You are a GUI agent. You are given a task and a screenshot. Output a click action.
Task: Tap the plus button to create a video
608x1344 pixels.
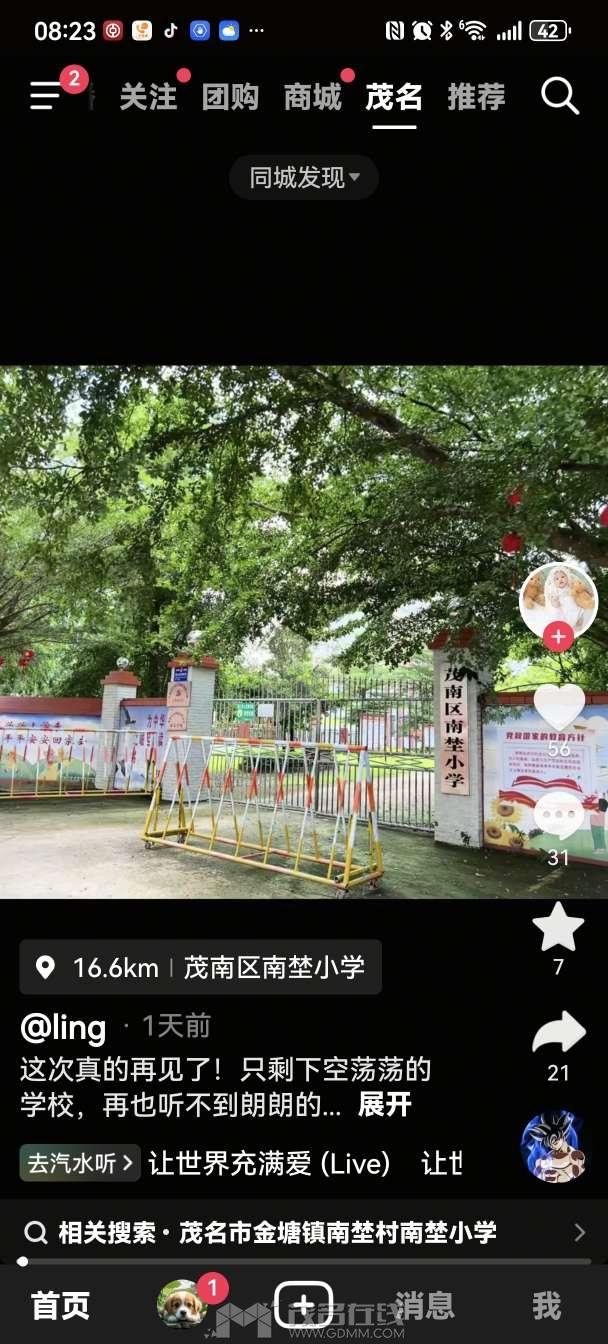tap(304, 1305)
